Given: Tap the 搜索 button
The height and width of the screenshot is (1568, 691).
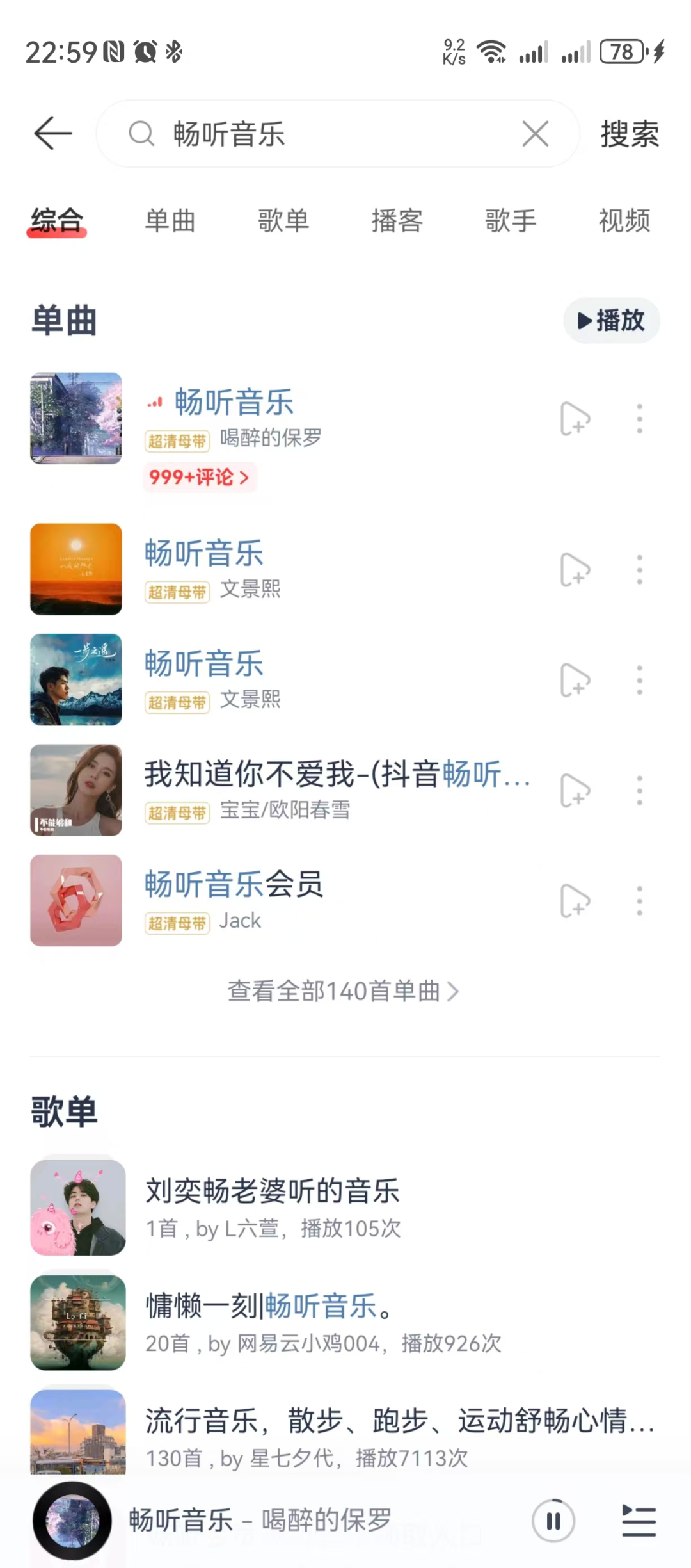Looking at the screenshot, I should coord(630,134).
